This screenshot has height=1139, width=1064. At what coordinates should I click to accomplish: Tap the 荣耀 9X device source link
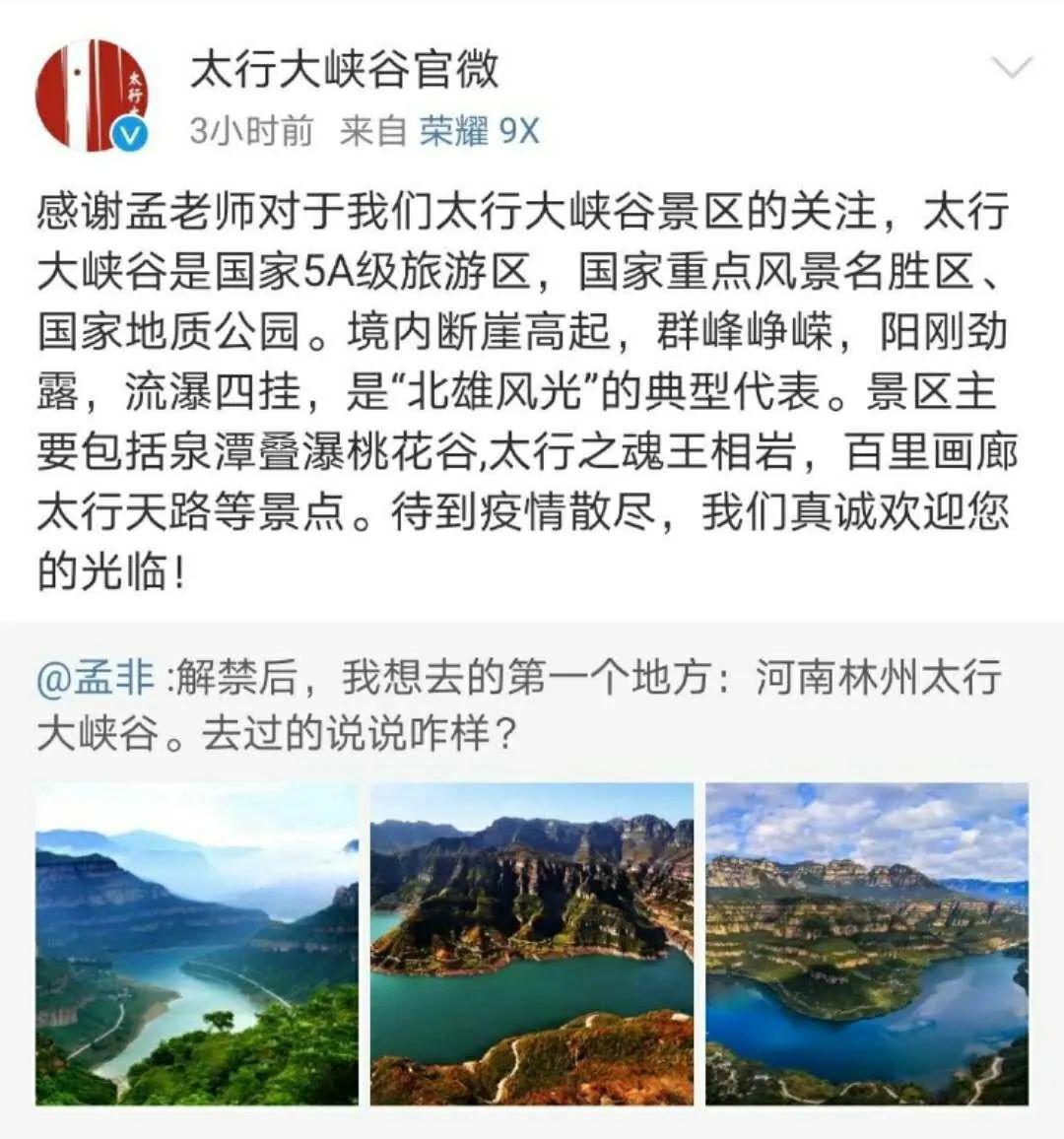pyautogui.click(x=480, y=131)
